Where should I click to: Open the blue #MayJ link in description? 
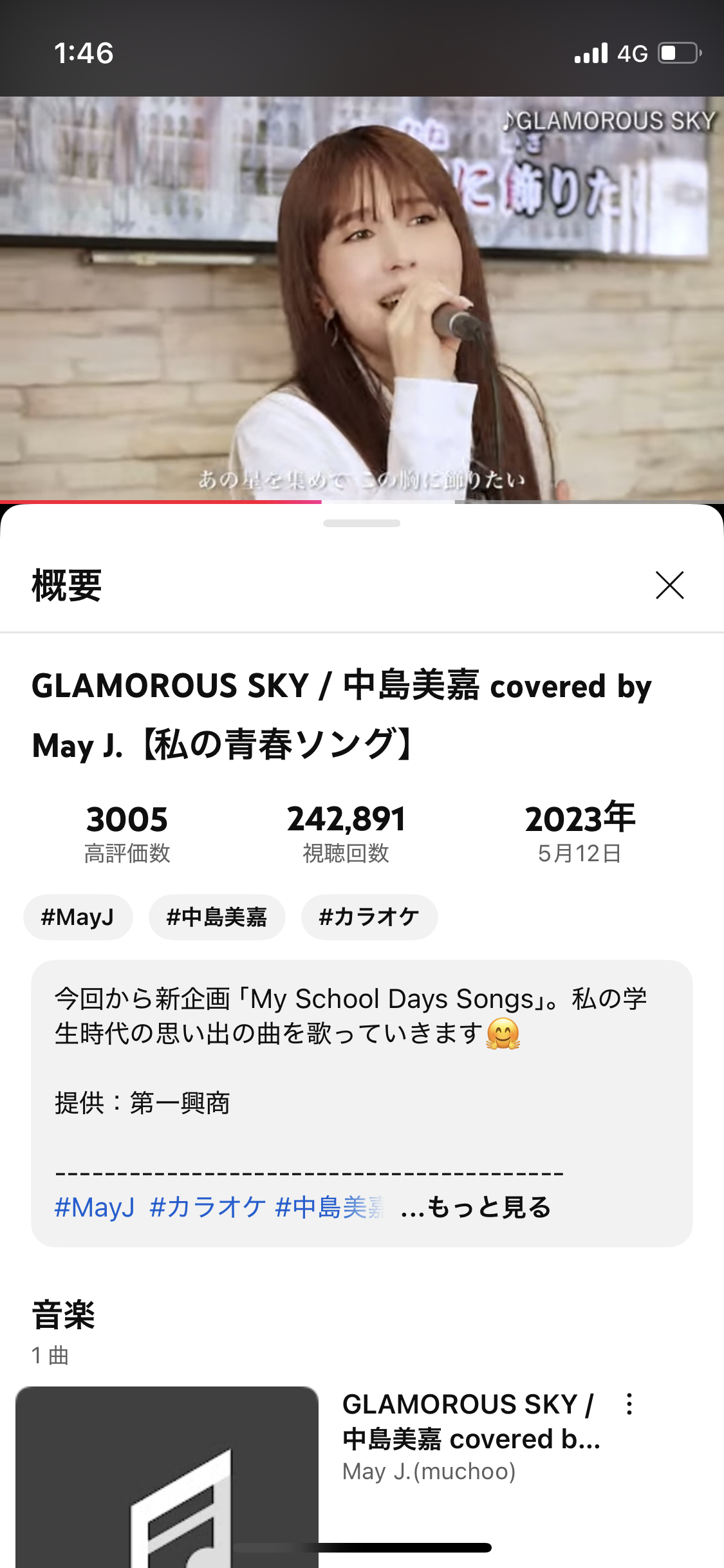[95, 1207]
